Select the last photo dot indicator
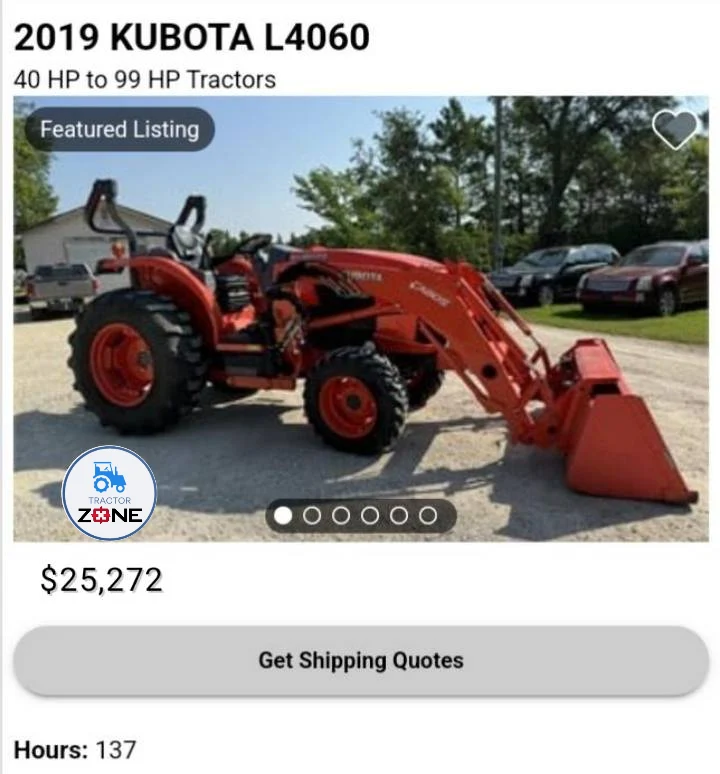The height and width of the screenshot is (774, 720). [428, 515]
